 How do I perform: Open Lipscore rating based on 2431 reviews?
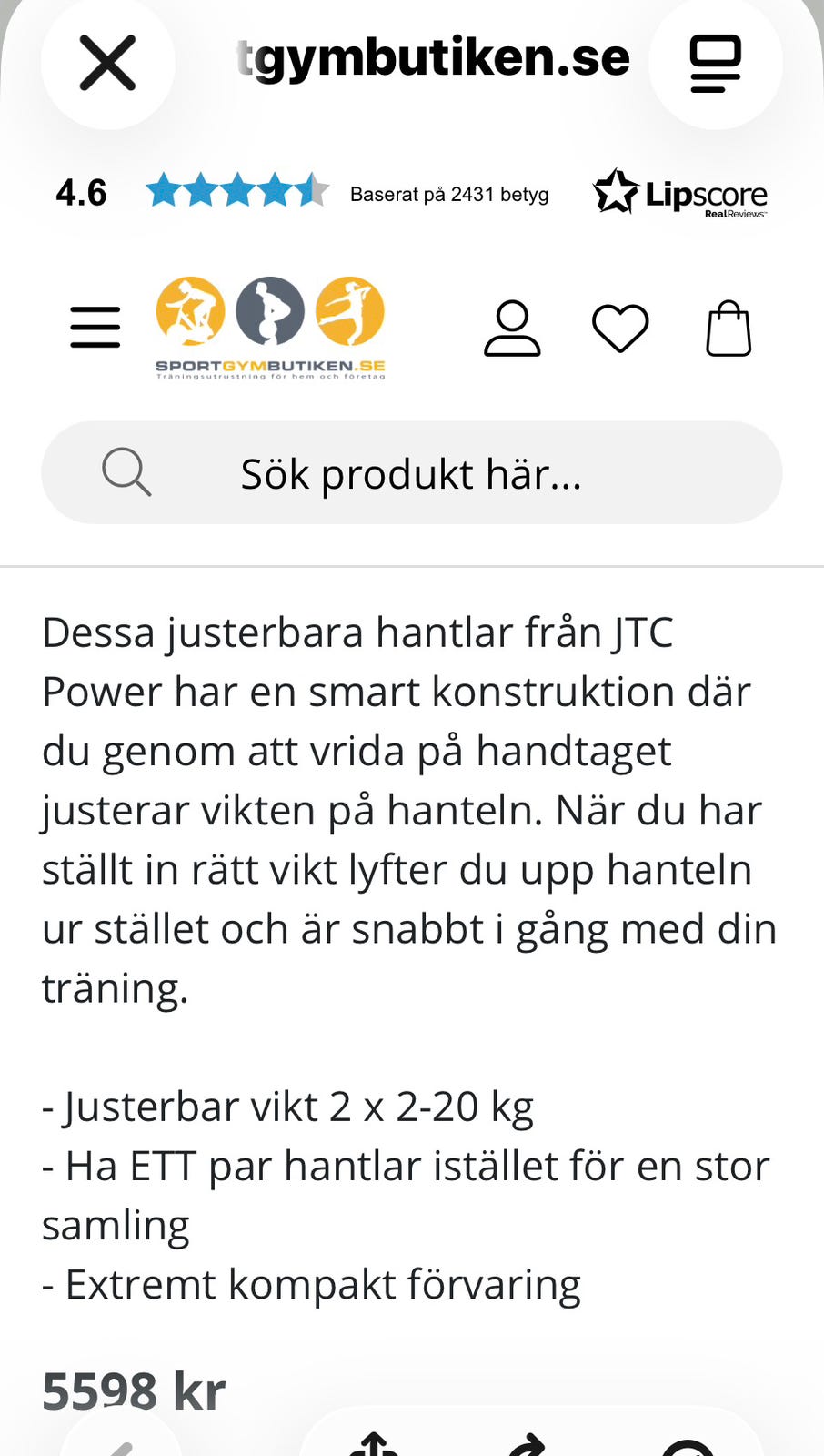pyautogui.click(x=411, y=193)
